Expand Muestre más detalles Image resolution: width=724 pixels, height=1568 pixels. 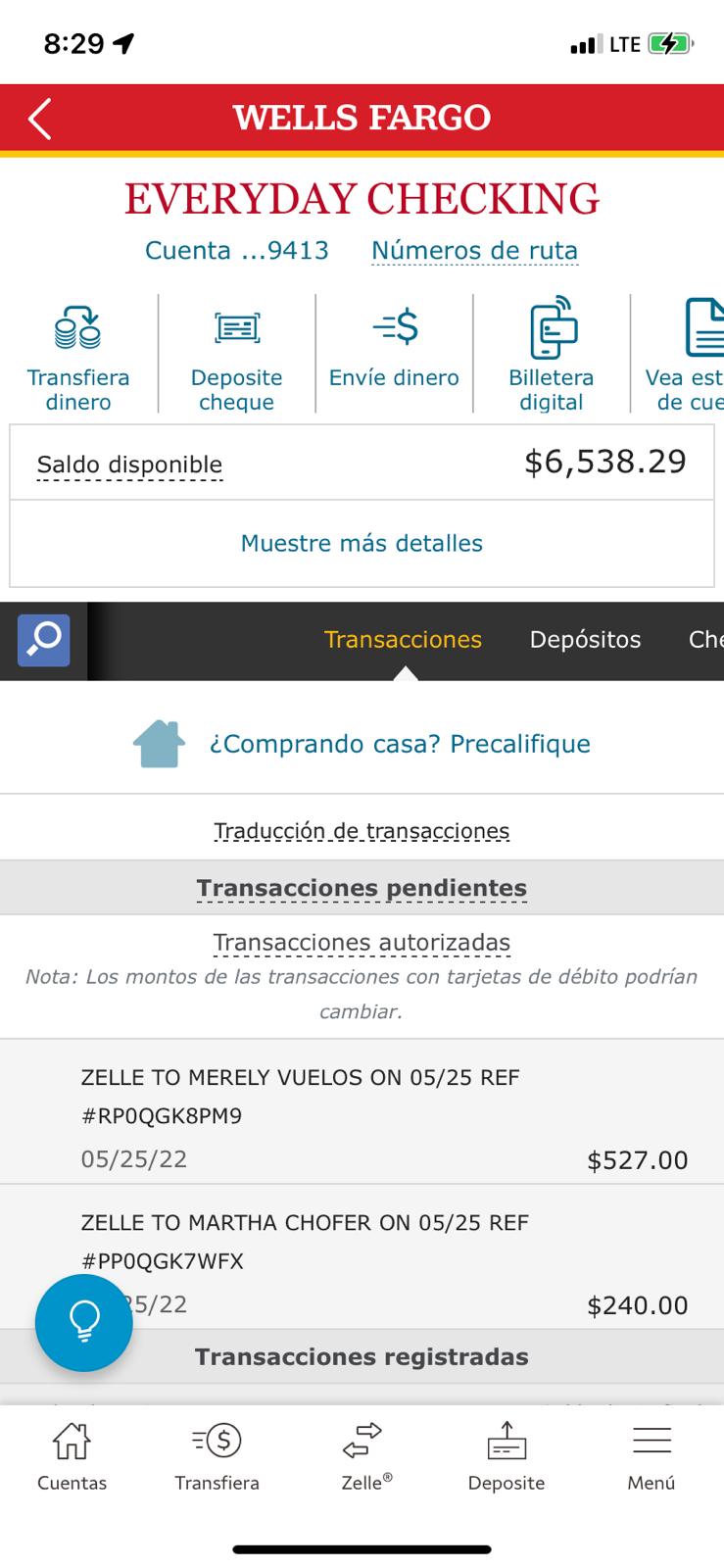point(362,543)
